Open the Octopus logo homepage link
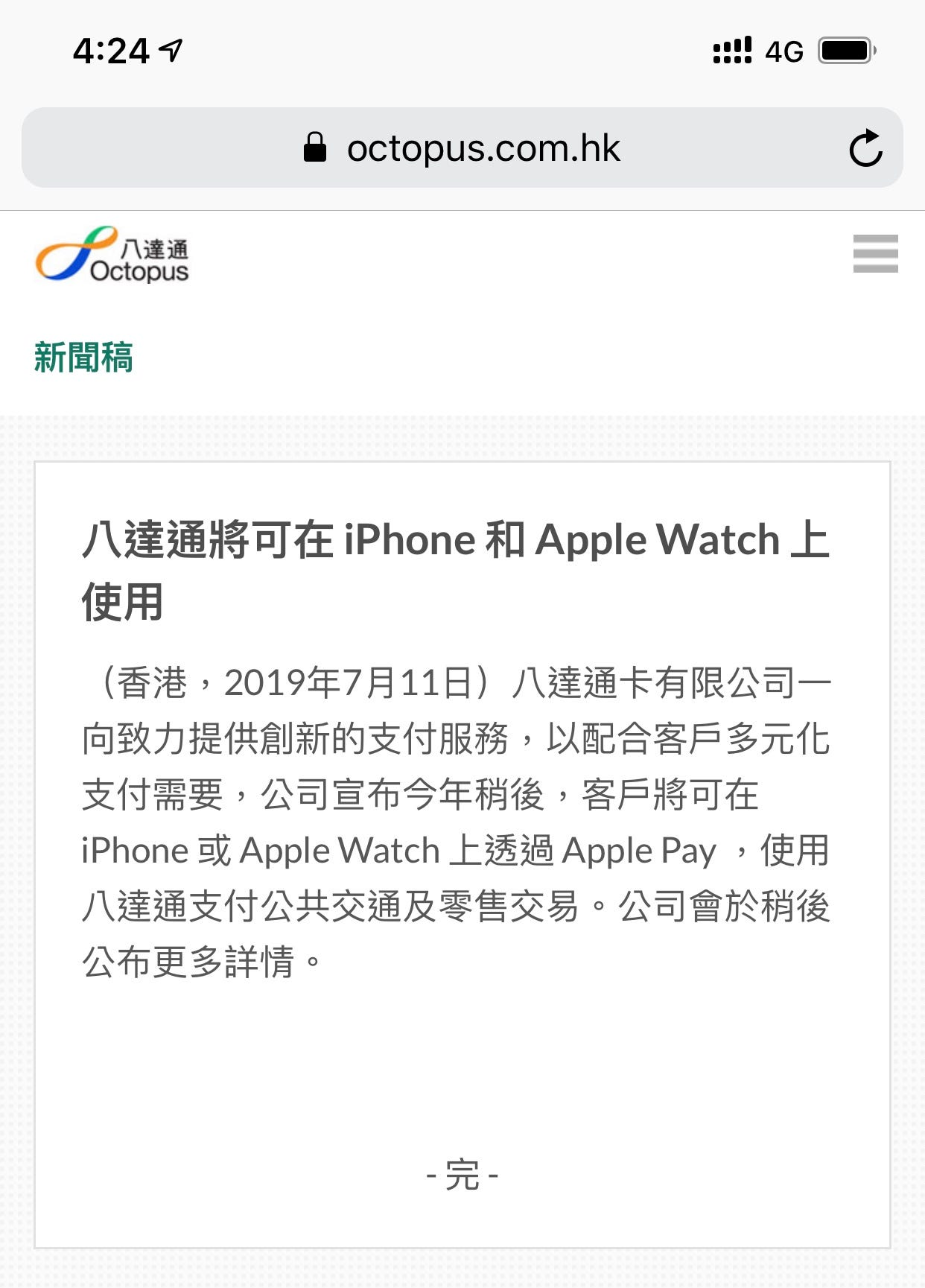The height and width of the screenshot is (1288, 925). tap(112, 255)
